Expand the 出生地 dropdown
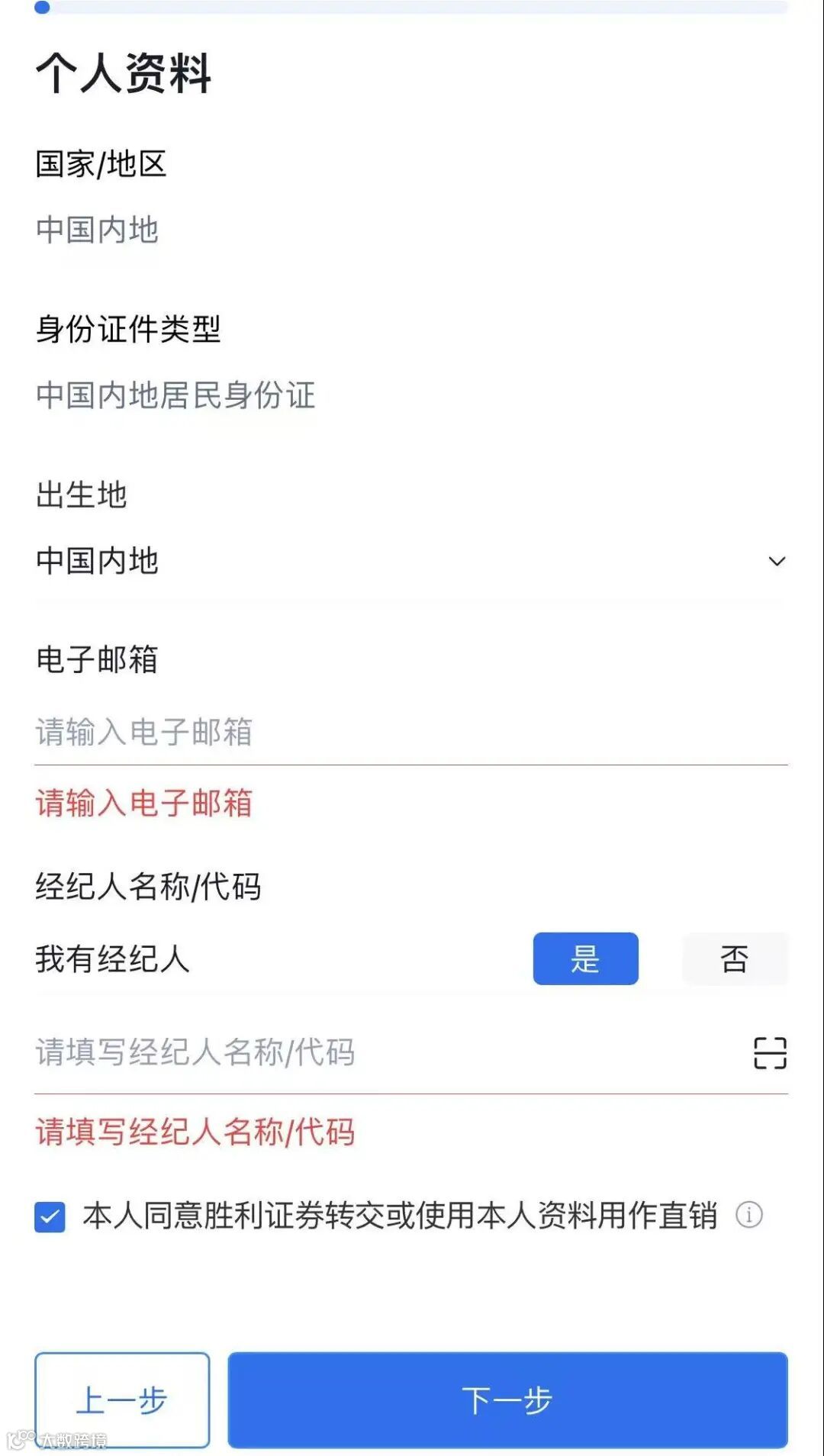 tap(776, 560)
